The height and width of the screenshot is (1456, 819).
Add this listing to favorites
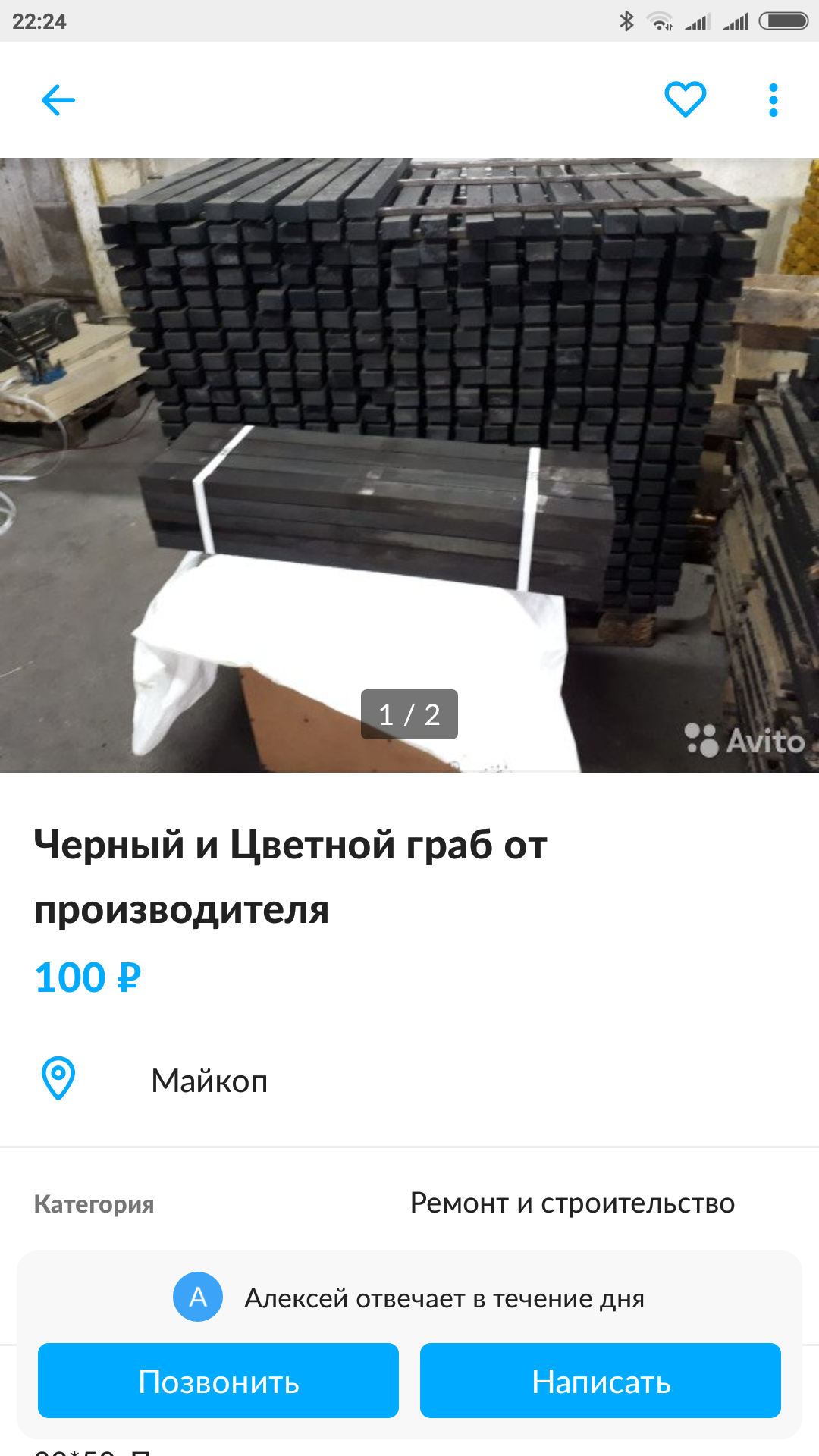tap(685, 99)
